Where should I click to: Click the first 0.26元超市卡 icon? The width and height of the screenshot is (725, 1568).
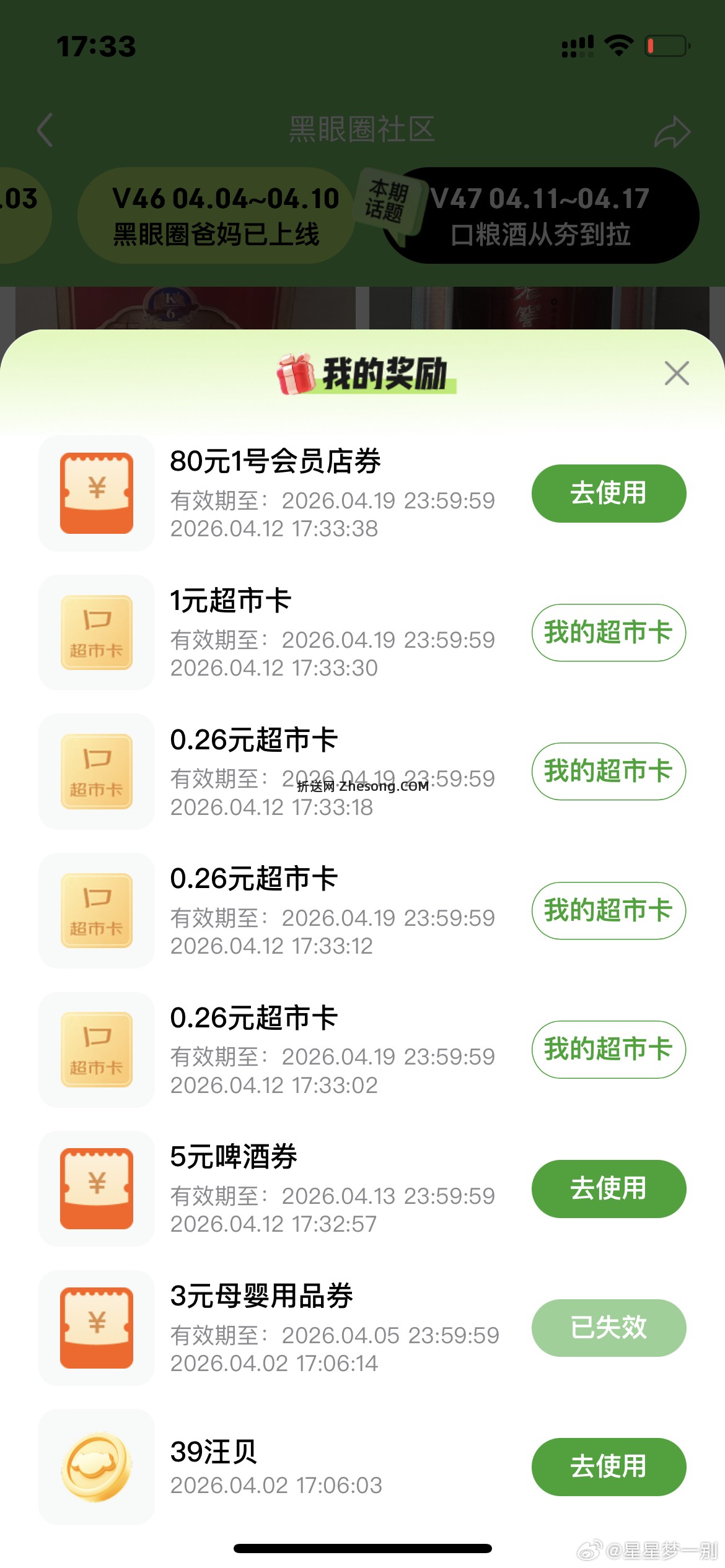96,772
